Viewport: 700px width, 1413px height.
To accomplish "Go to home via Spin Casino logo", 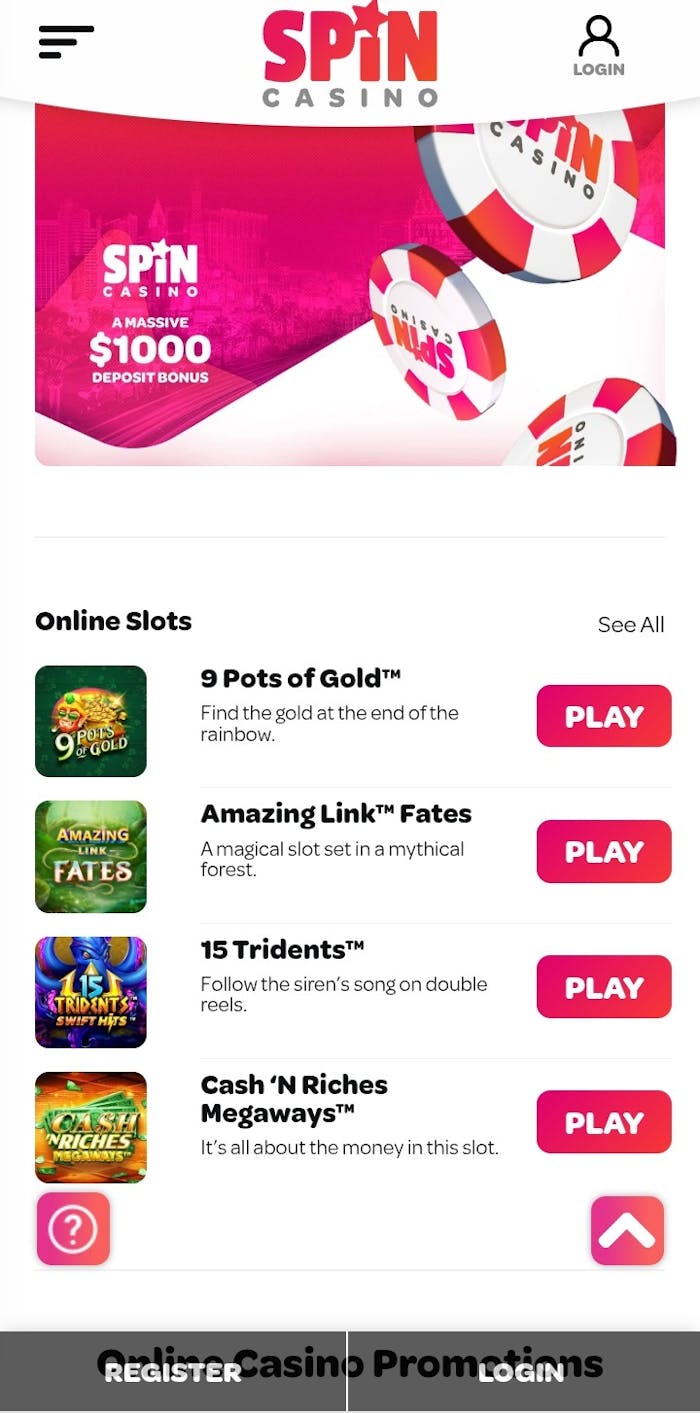I will click(x=350, y=55).
